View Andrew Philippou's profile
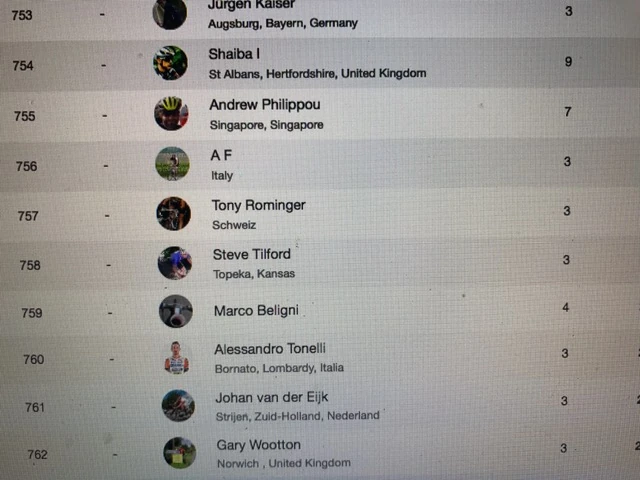This screenshot has width=640, height=480. 264,105
